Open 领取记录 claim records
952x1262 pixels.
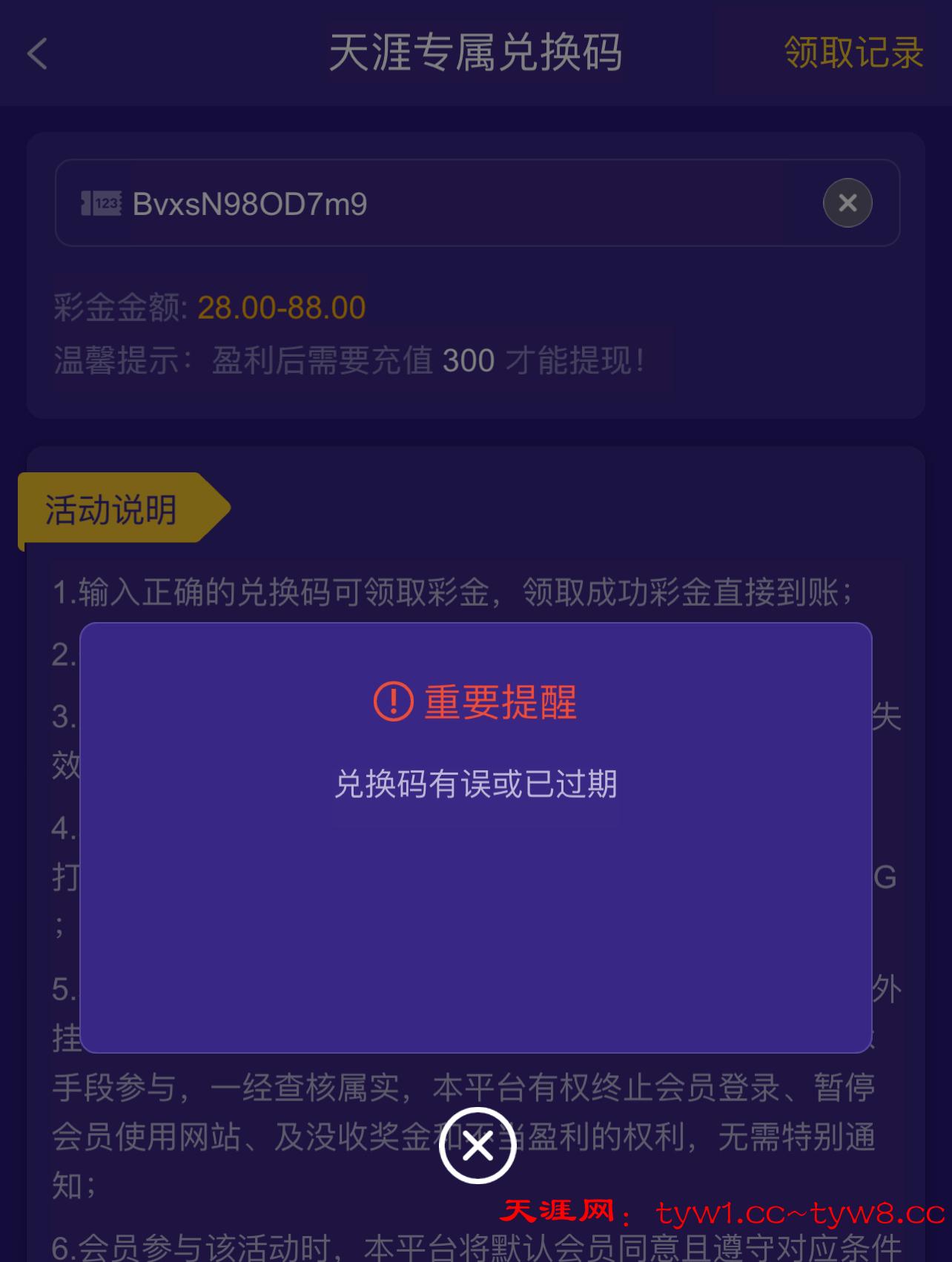(x=853, y=53)
